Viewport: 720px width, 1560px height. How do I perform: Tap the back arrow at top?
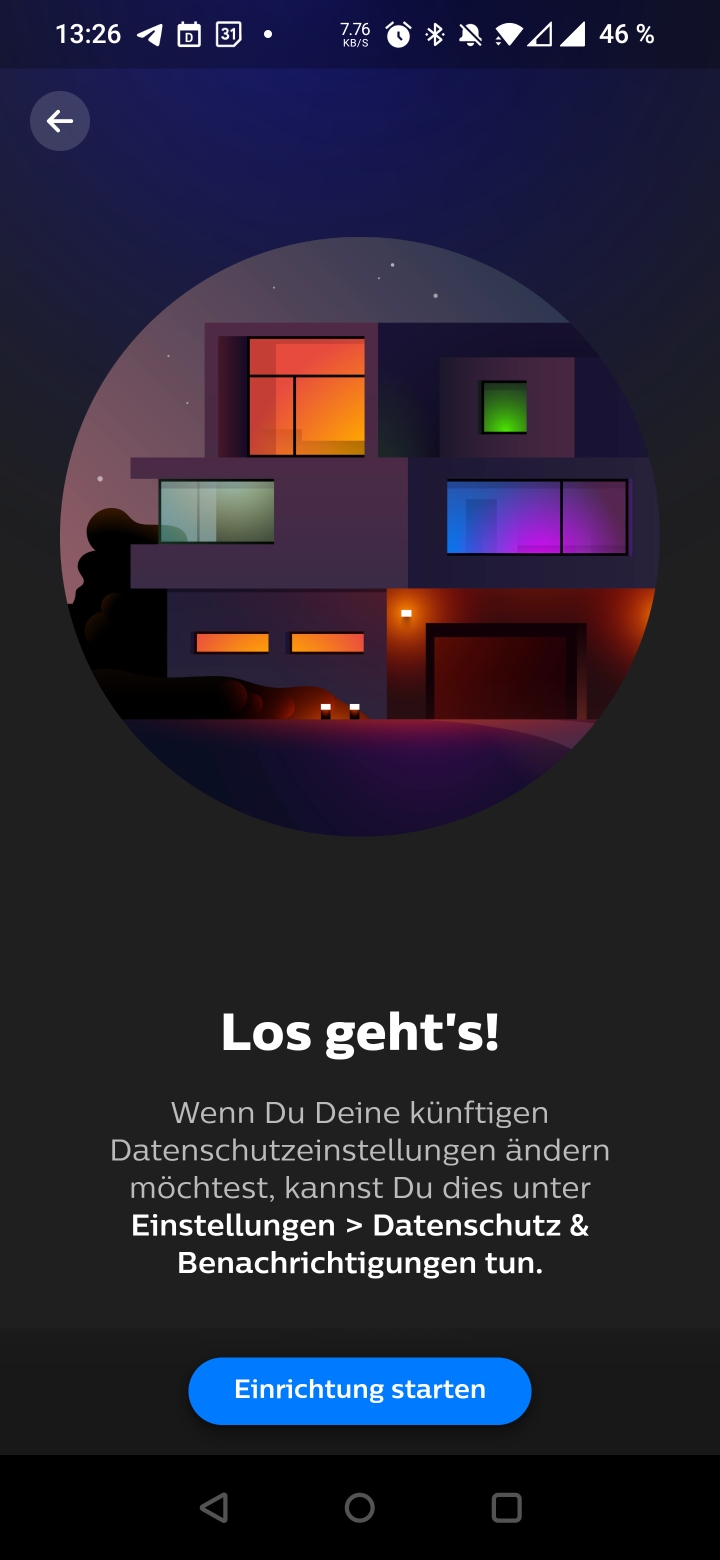(x=60, y=122)
